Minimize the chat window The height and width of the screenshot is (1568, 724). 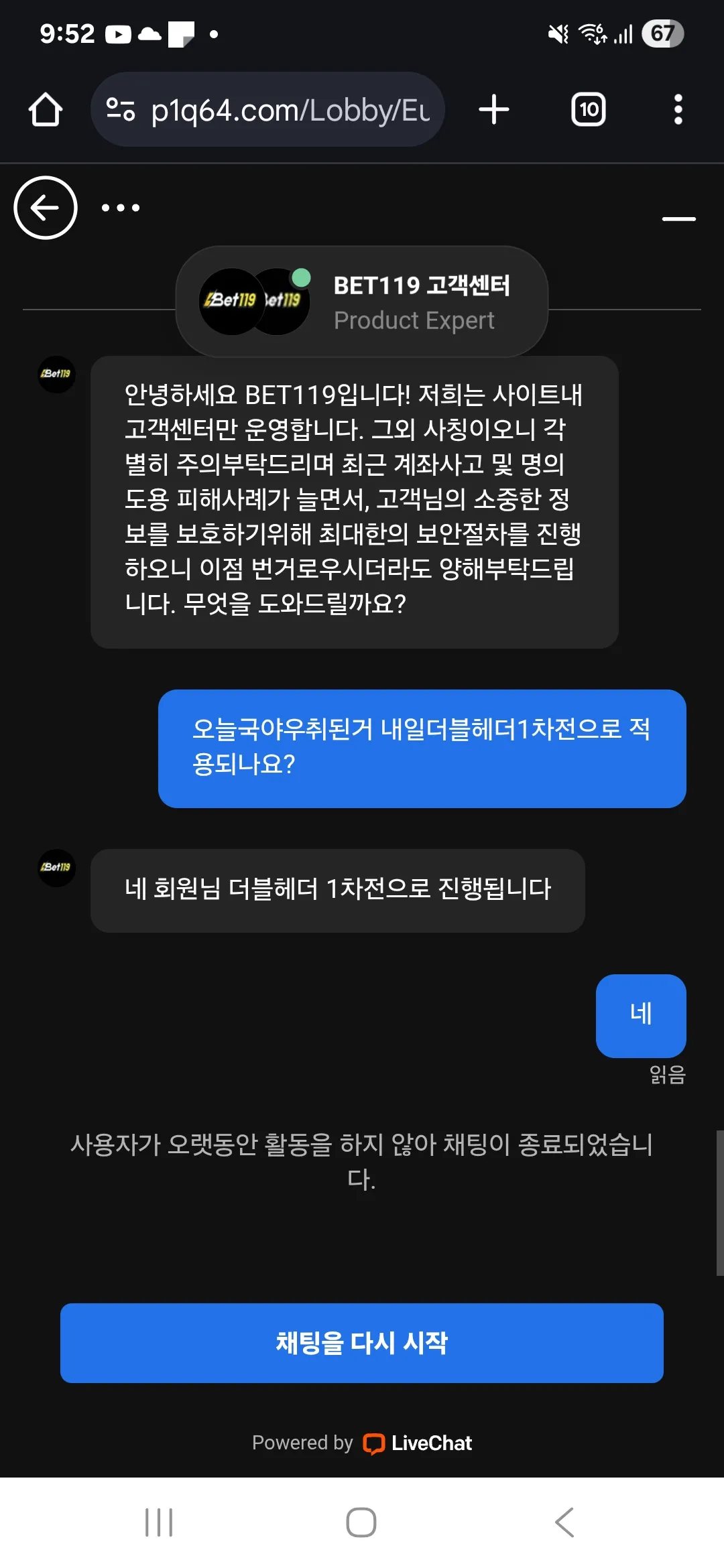tap(678, 218)
